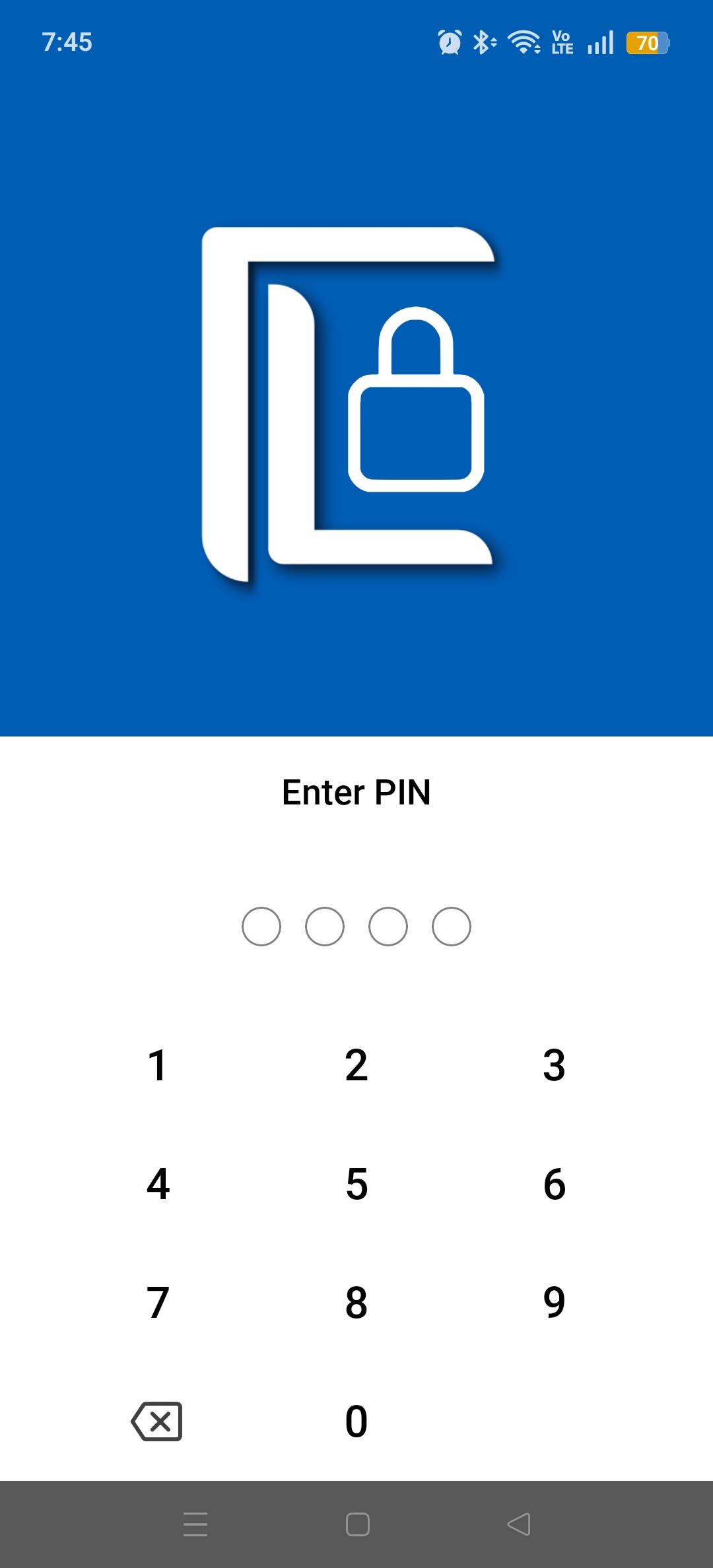
Task: Tap the Enter PIN heading text
Action: click(356, 793)
